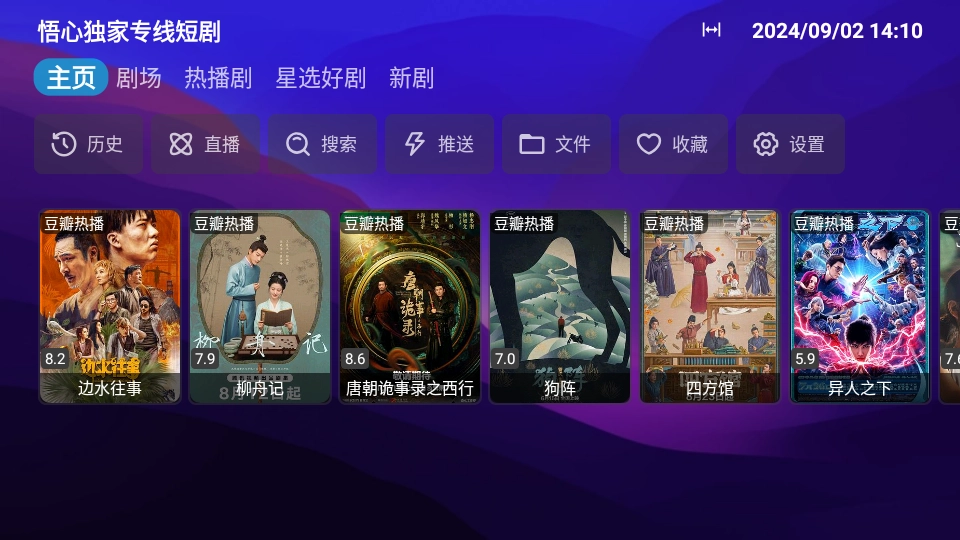
Task: Select the 主页 tab
Action: [71, 78]
